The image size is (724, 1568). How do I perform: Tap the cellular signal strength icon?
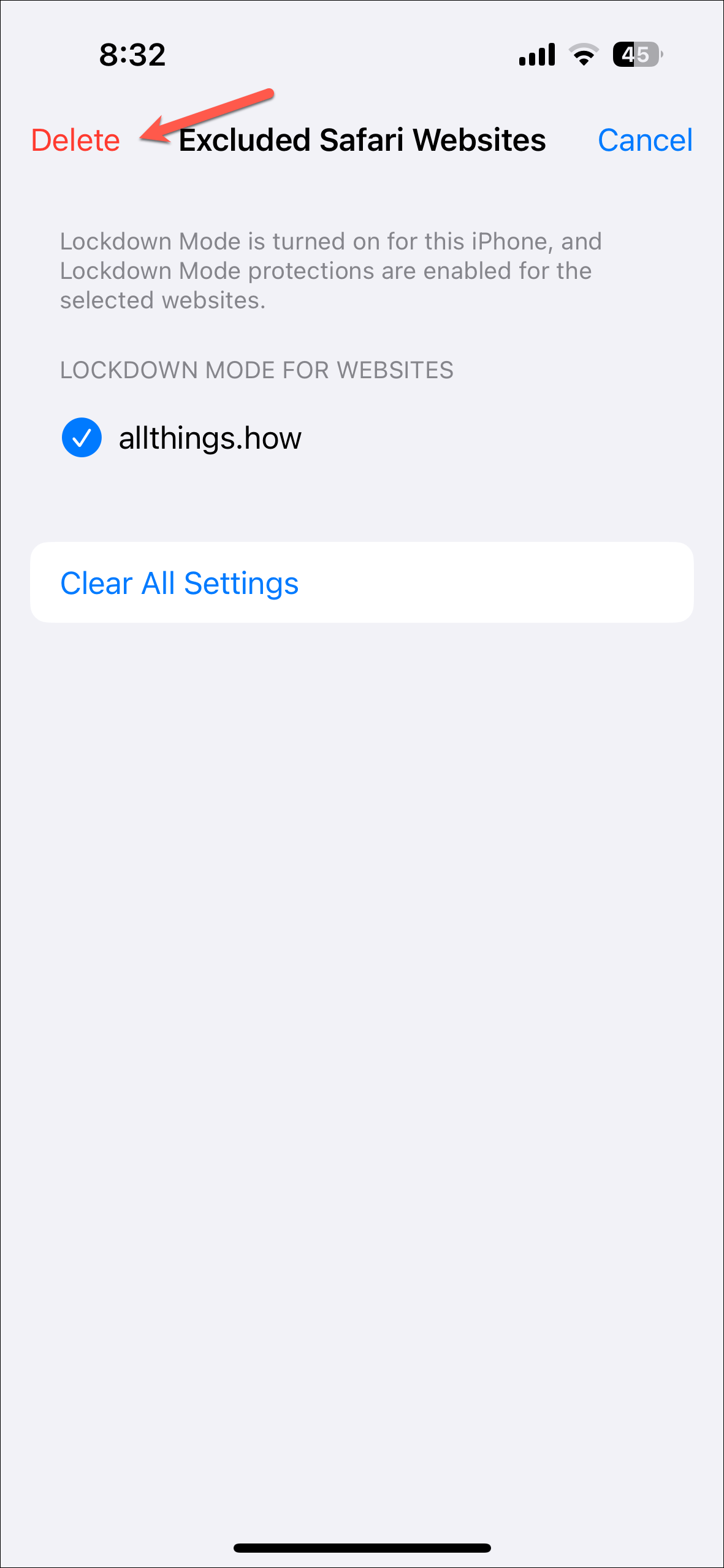pyautogui.click(x=536, y=55)
